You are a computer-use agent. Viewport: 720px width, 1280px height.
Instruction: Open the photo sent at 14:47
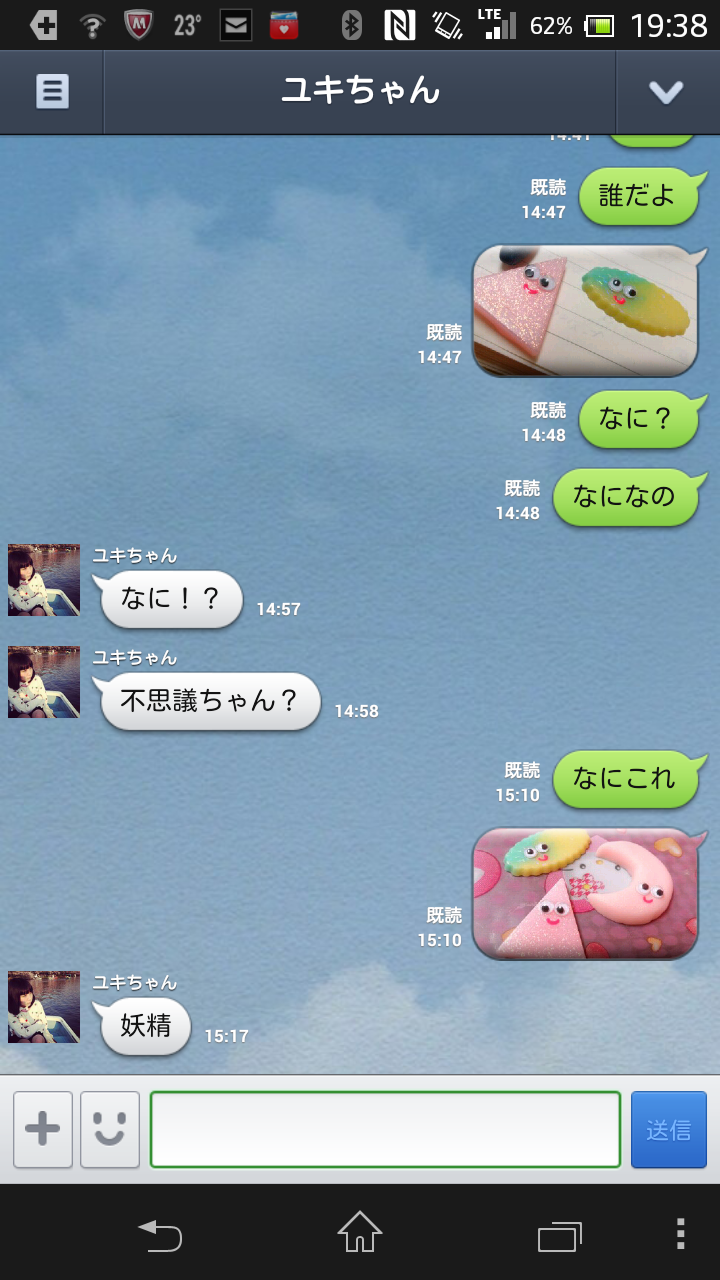click(585, 311)
